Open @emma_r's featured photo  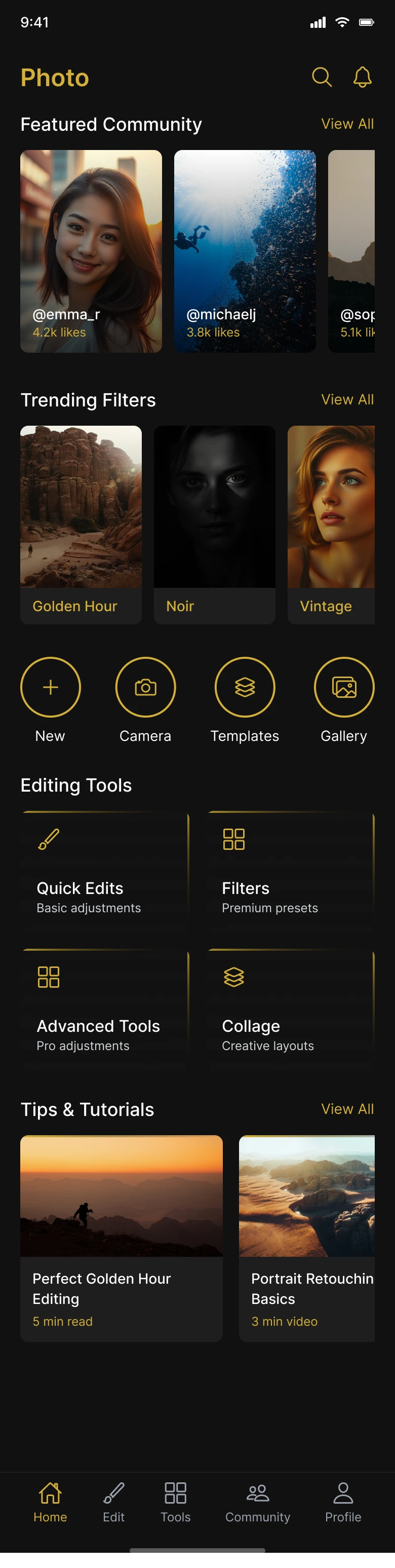pyautogui.click(x=91, y=251)
